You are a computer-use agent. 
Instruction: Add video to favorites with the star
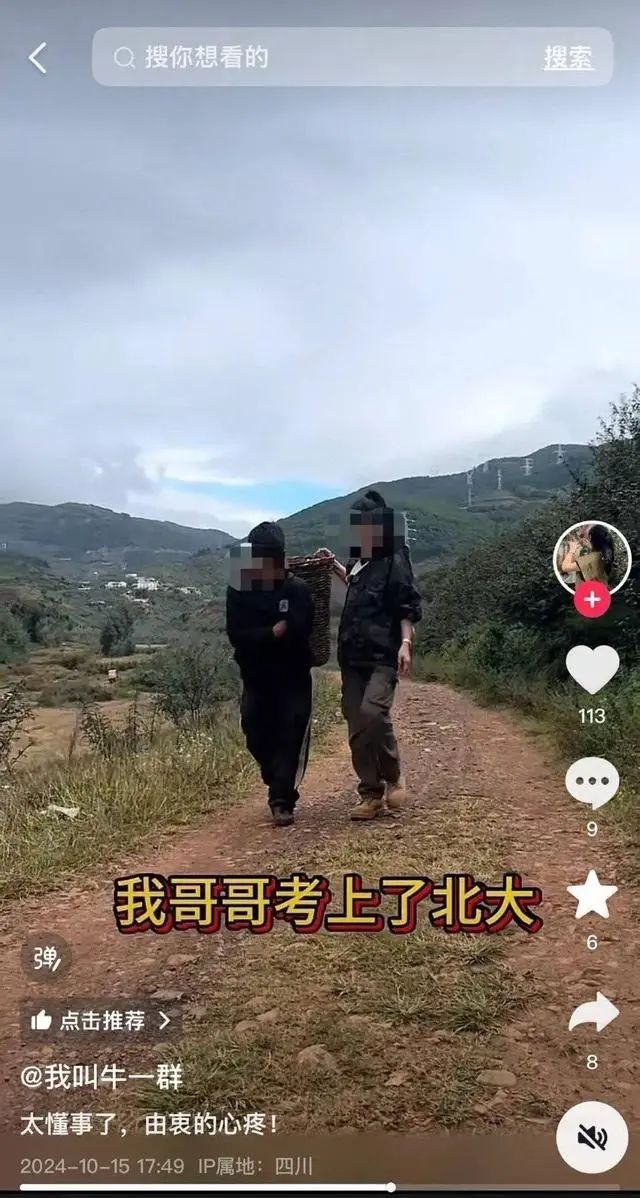click(x=592, y=896)
